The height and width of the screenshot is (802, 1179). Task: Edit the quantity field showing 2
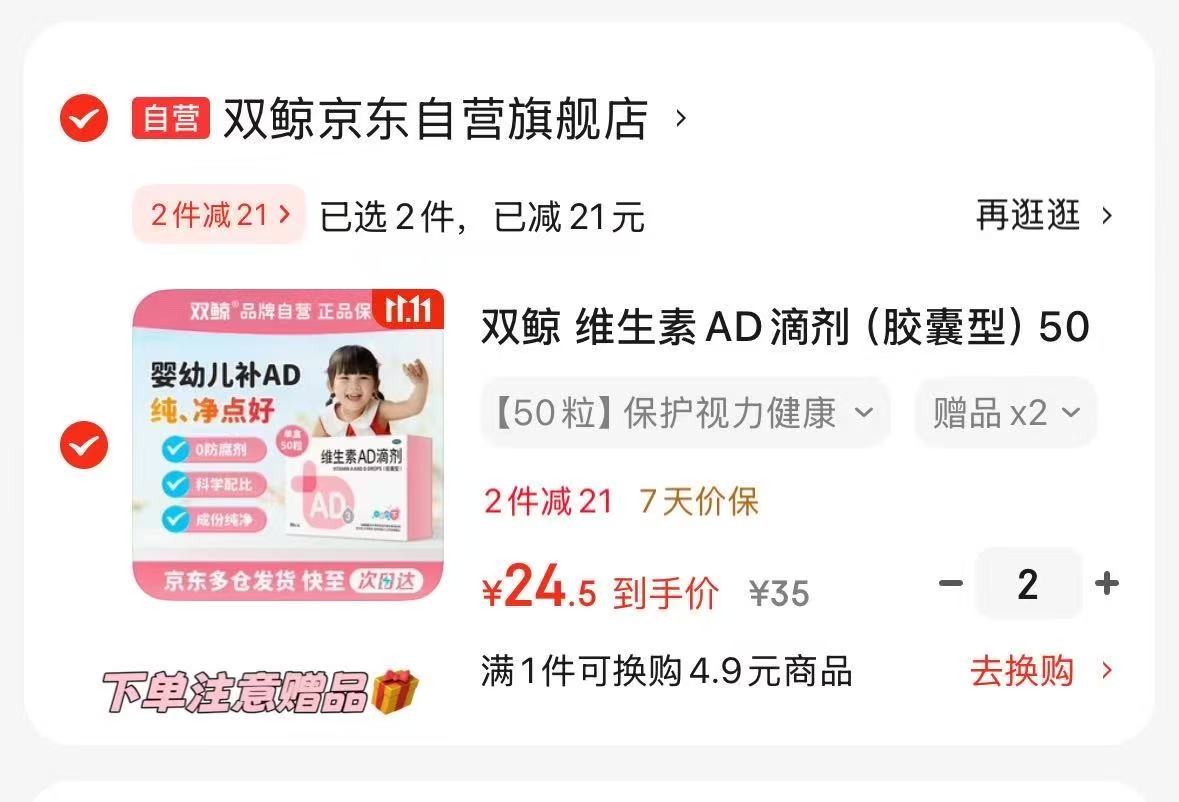(1028, 584)
